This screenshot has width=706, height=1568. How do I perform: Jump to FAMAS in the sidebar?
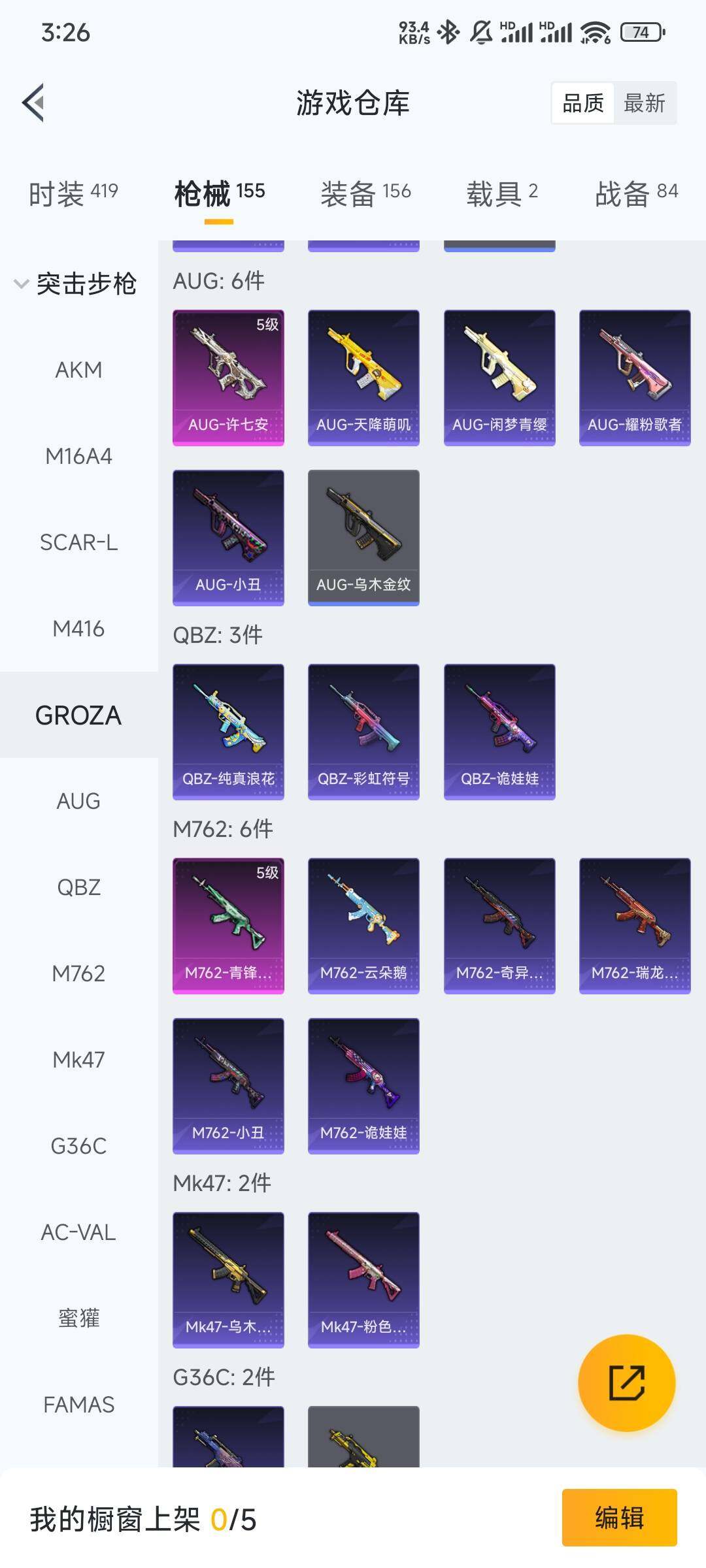[78, 1405]
